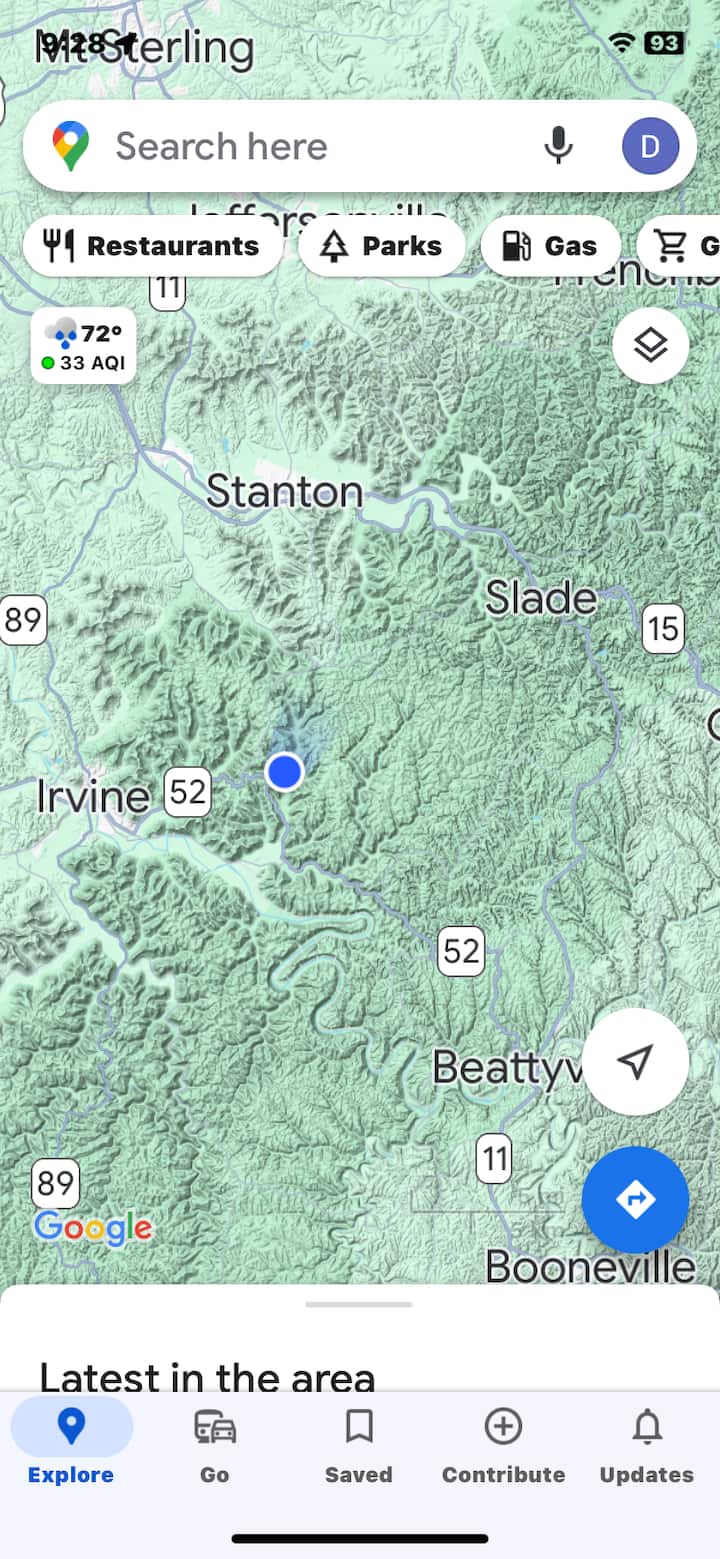Open the blue directions button
The height and width of the screenshot is (1559, 720).
pos(635,1199)
